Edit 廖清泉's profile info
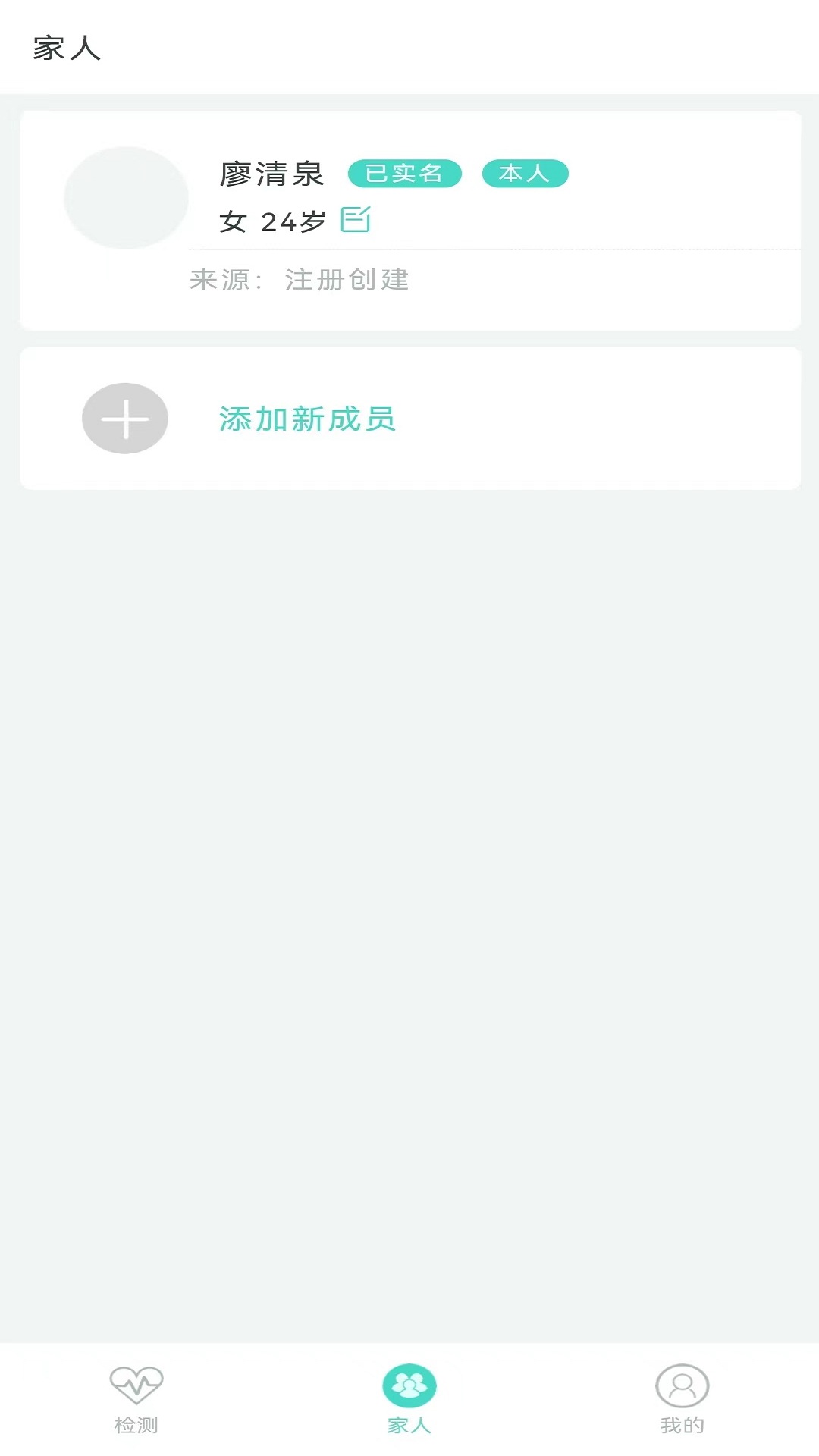 tap(355, 220)
